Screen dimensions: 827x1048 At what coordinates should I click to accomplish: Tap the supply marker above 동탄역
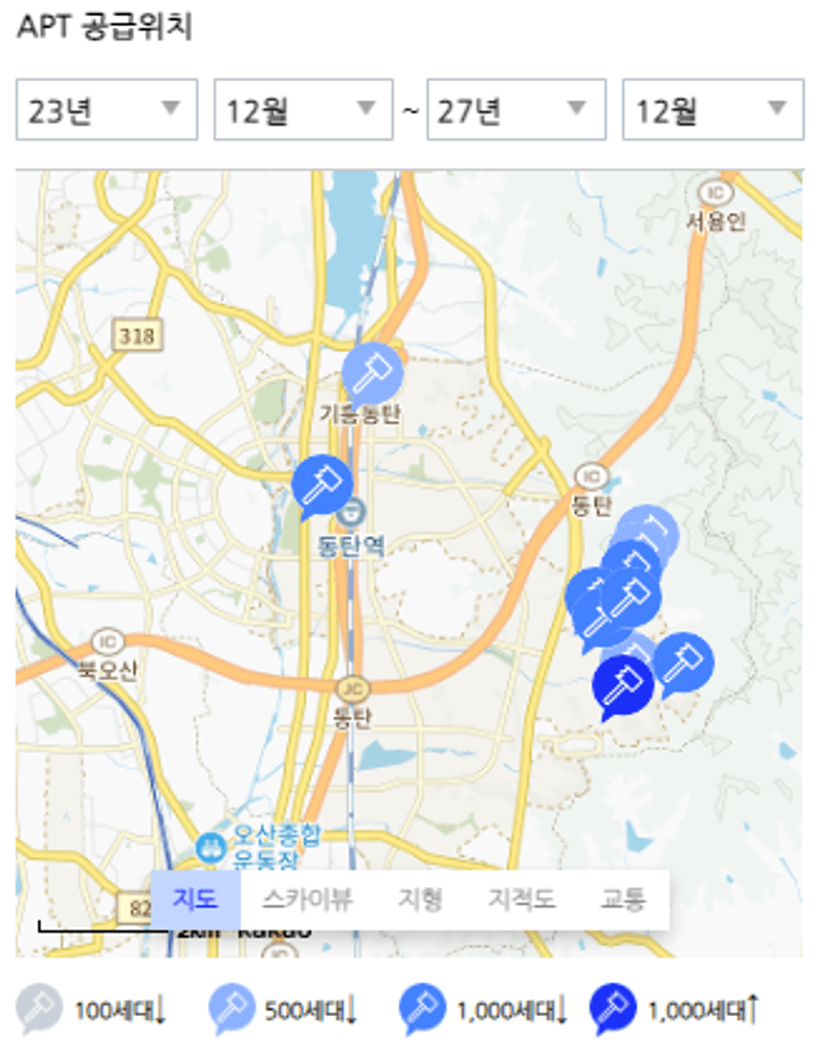pyautogui.click(x=322, y=484)
